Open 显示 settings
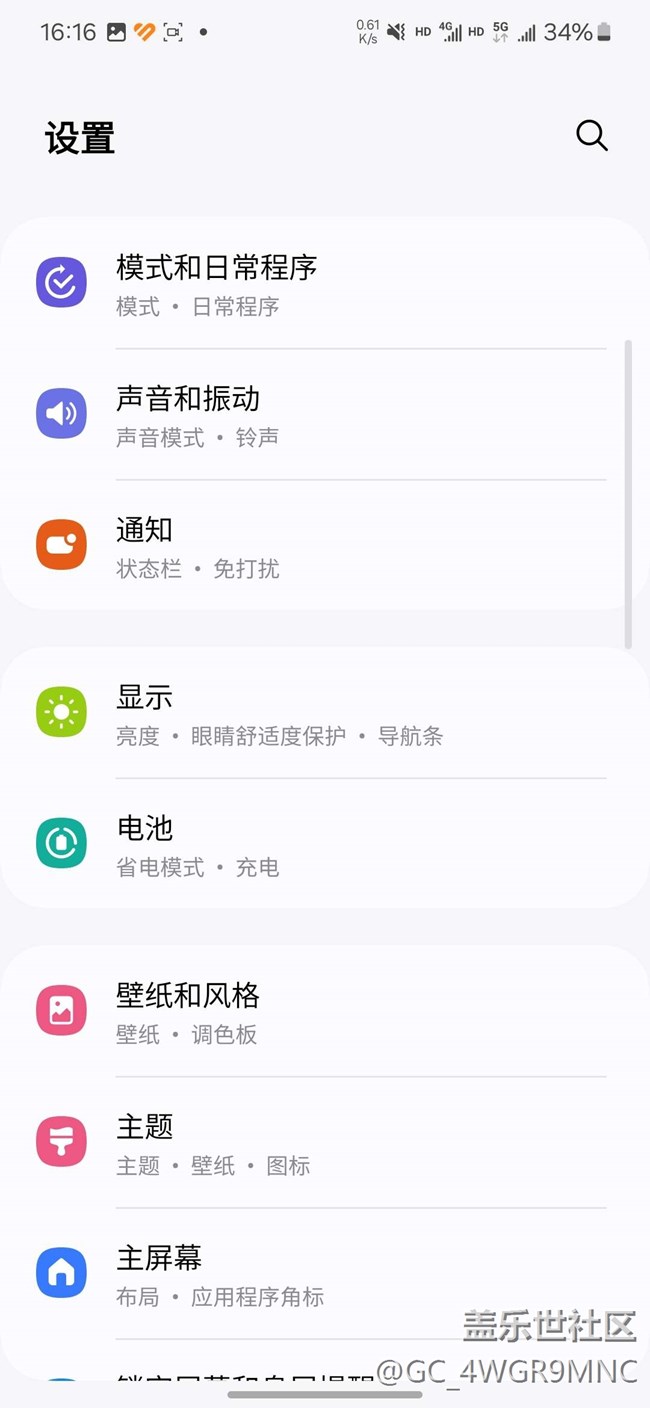The image size is (650, 1408). (320, 713)
